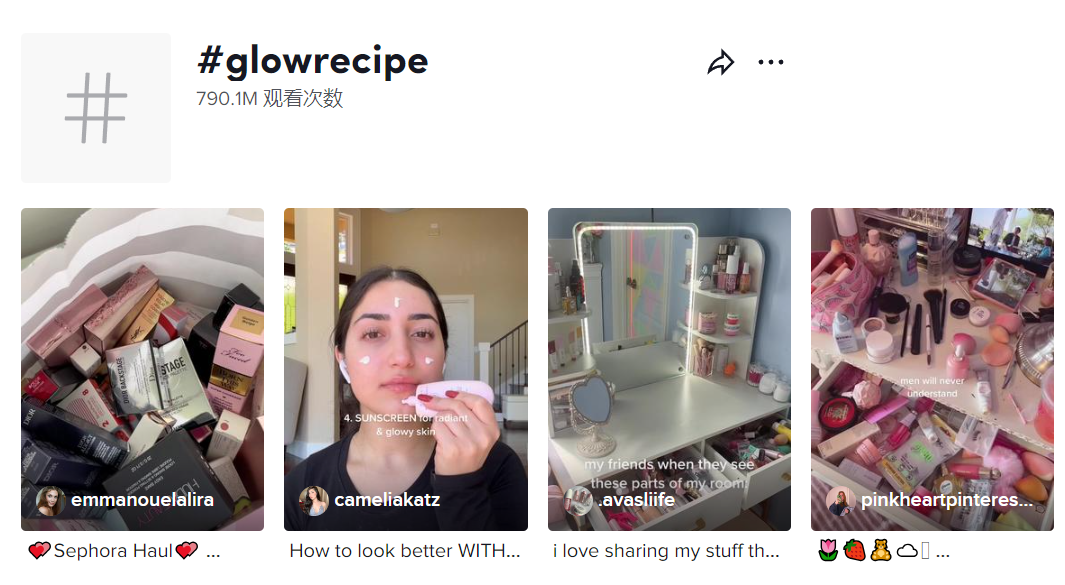Open the 'i love sharing my stuff' caption
This screenshot has height=585, width=1065.
tap(666, 551)
